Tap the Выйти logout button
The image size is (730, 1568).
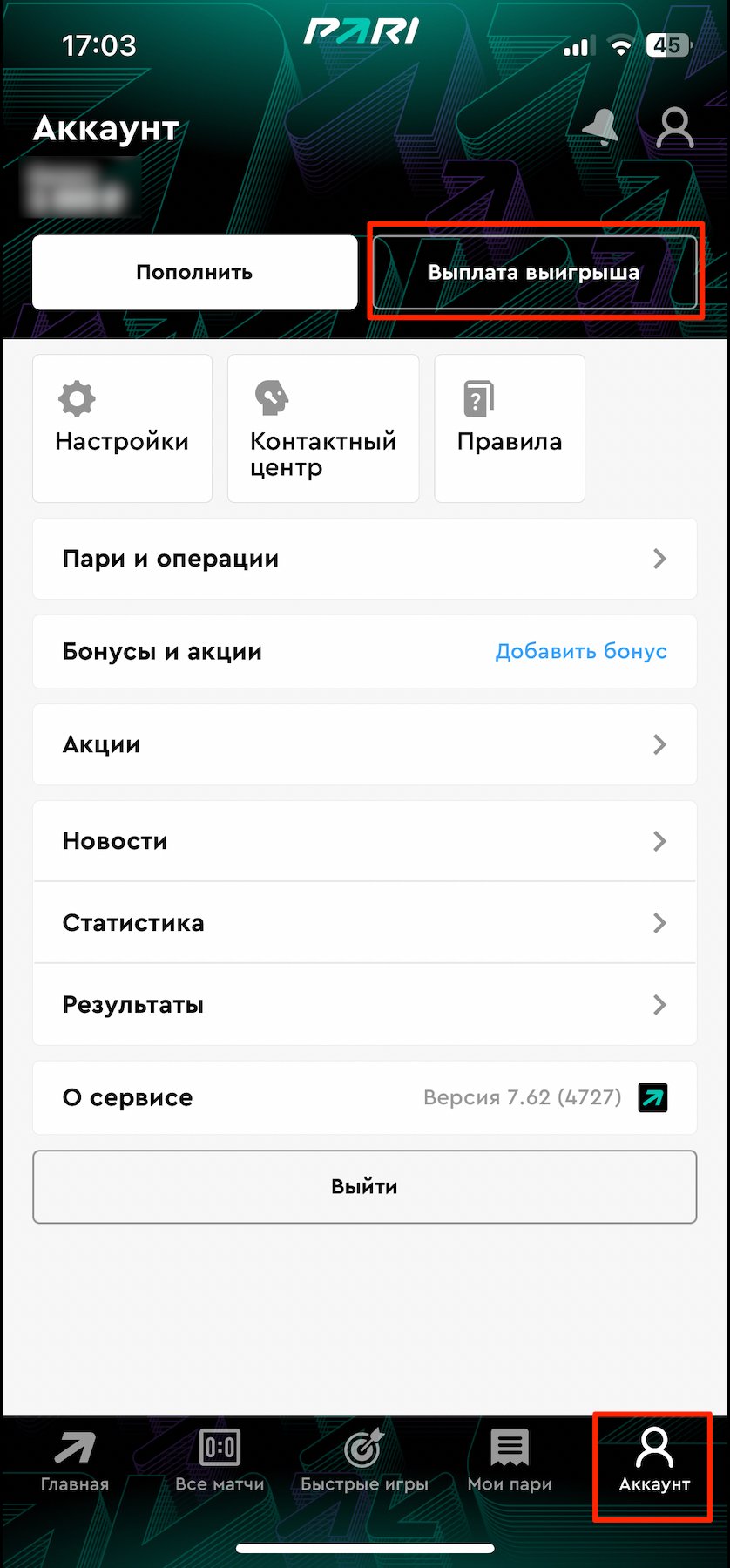tap(364, 1186)
